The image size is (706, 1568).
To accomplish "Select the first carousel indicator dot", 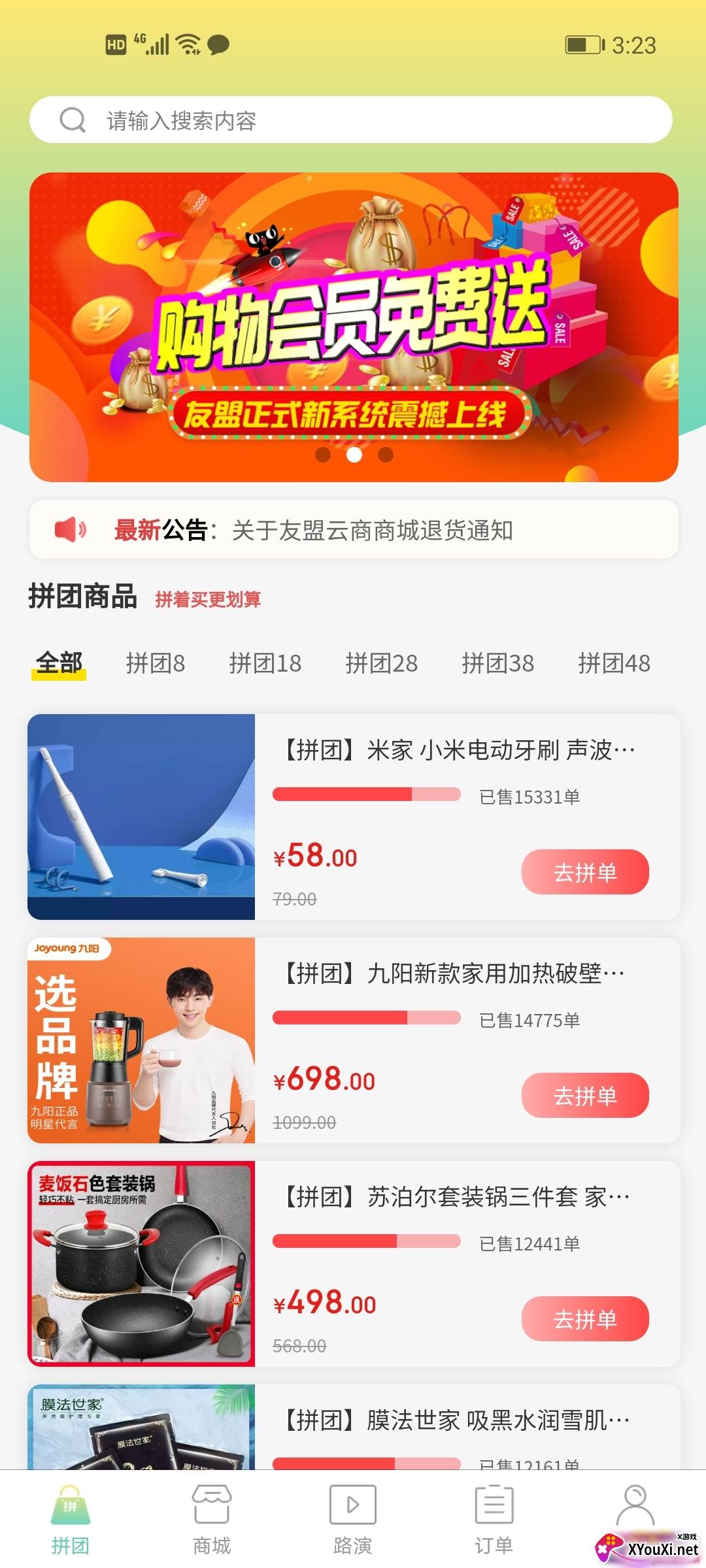I will pyautogui.click(x=322, y=455).
